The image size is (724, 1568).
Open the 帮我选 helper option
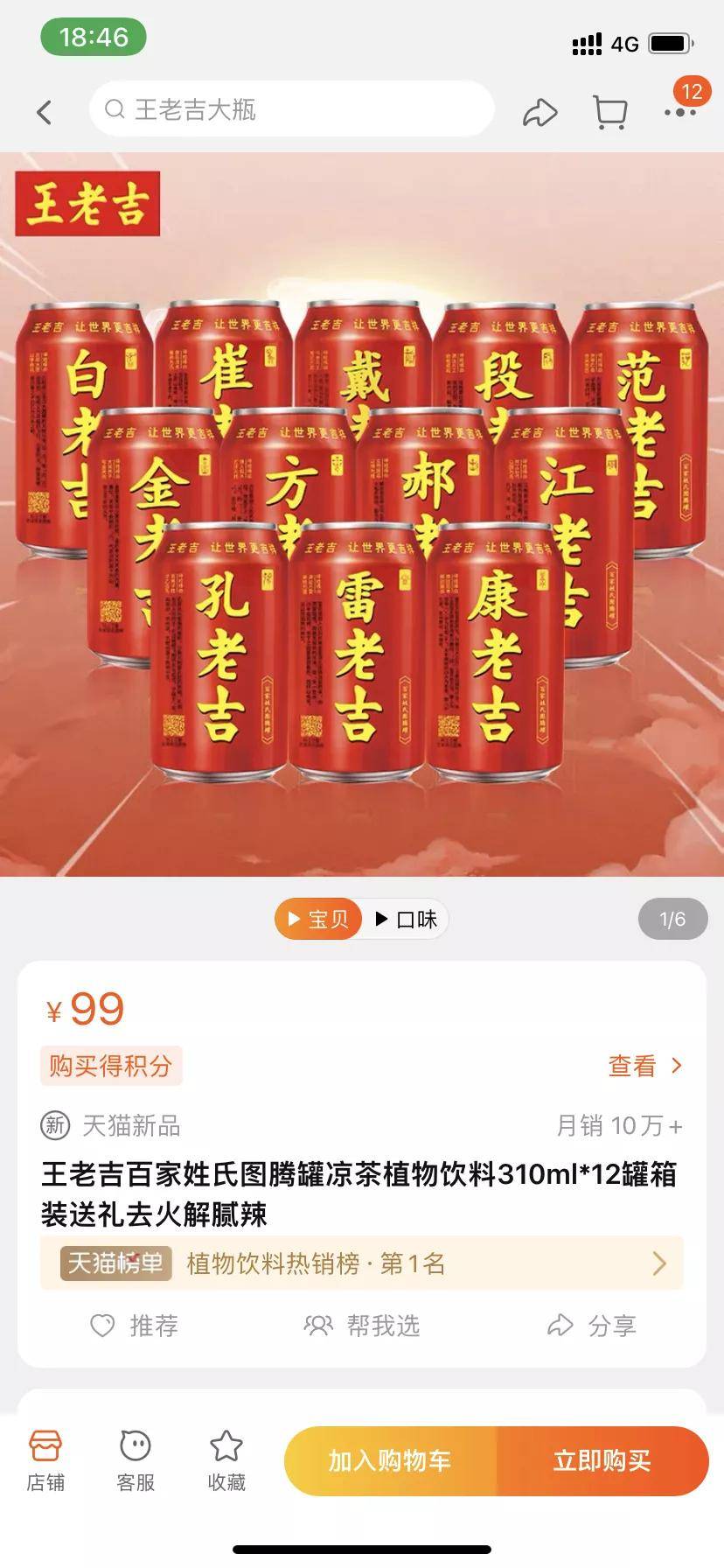(362, 1326)
